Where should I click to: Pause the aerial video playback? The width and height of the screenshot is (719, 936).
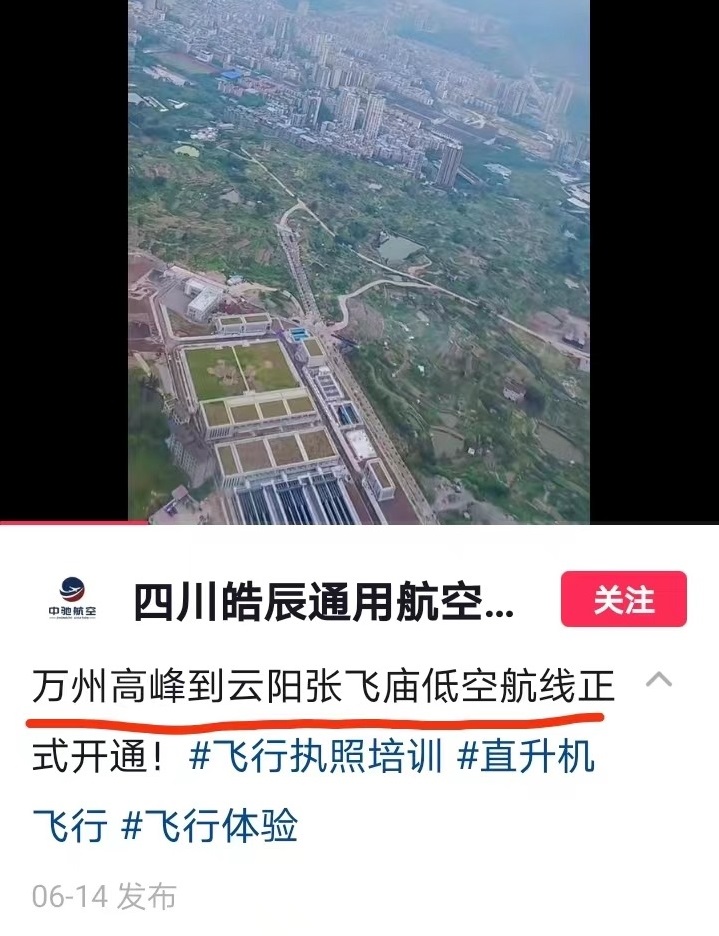(358, 260)
